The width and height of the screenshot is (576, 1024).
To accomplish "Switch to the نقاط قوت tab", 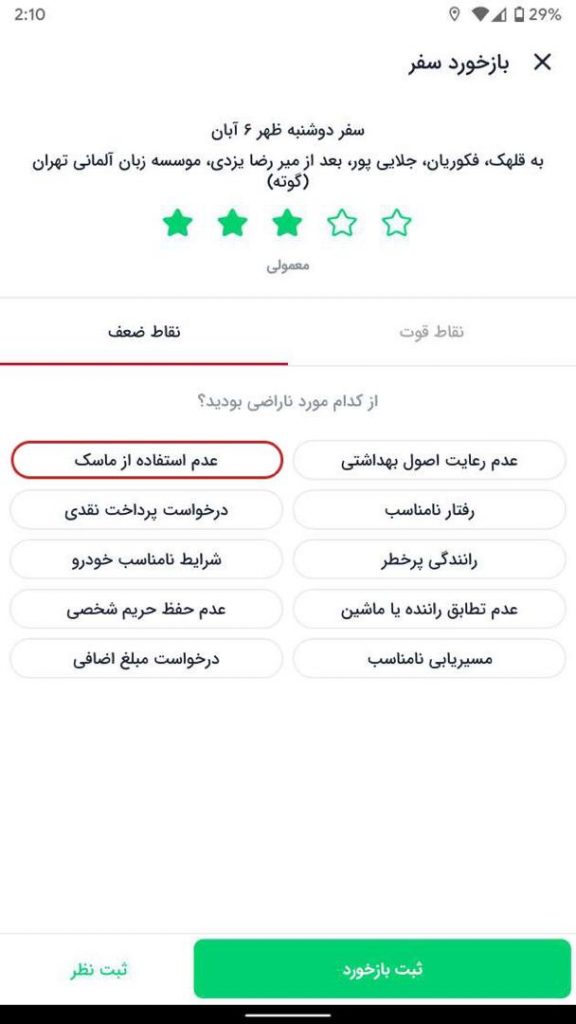I will click(x=432, y=332).
